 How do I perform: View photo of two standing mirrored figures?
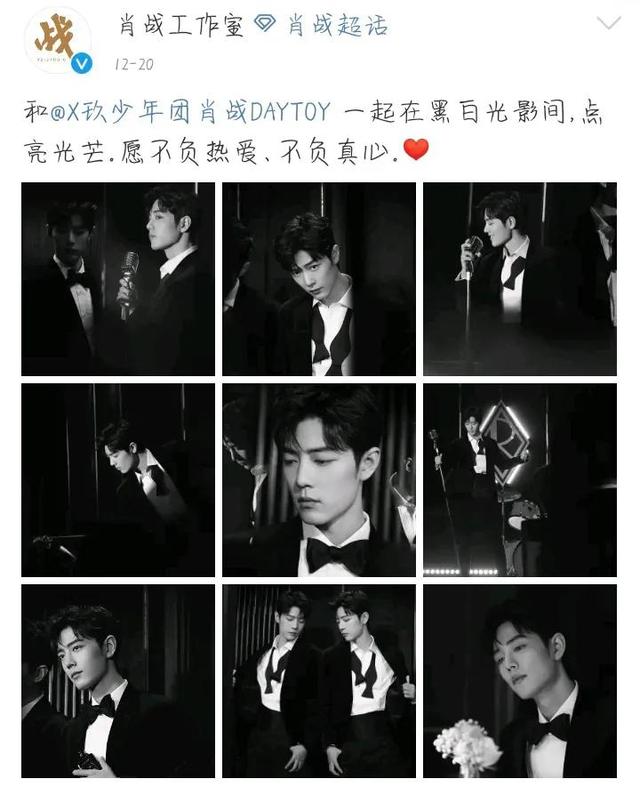pyautogui.click(x=319, y=681)
